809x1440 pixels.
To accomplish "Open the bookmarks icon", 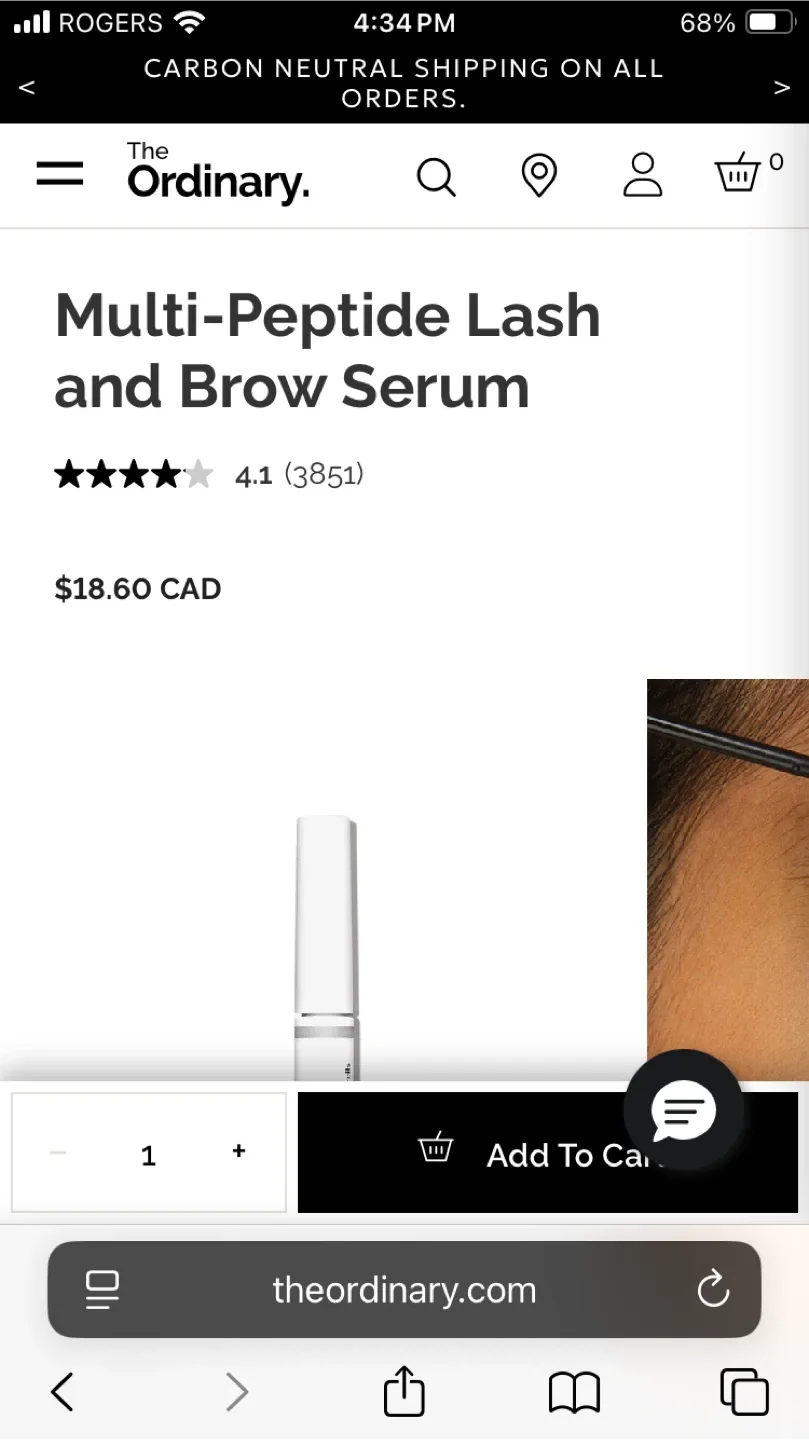I will pos(573,1391).
